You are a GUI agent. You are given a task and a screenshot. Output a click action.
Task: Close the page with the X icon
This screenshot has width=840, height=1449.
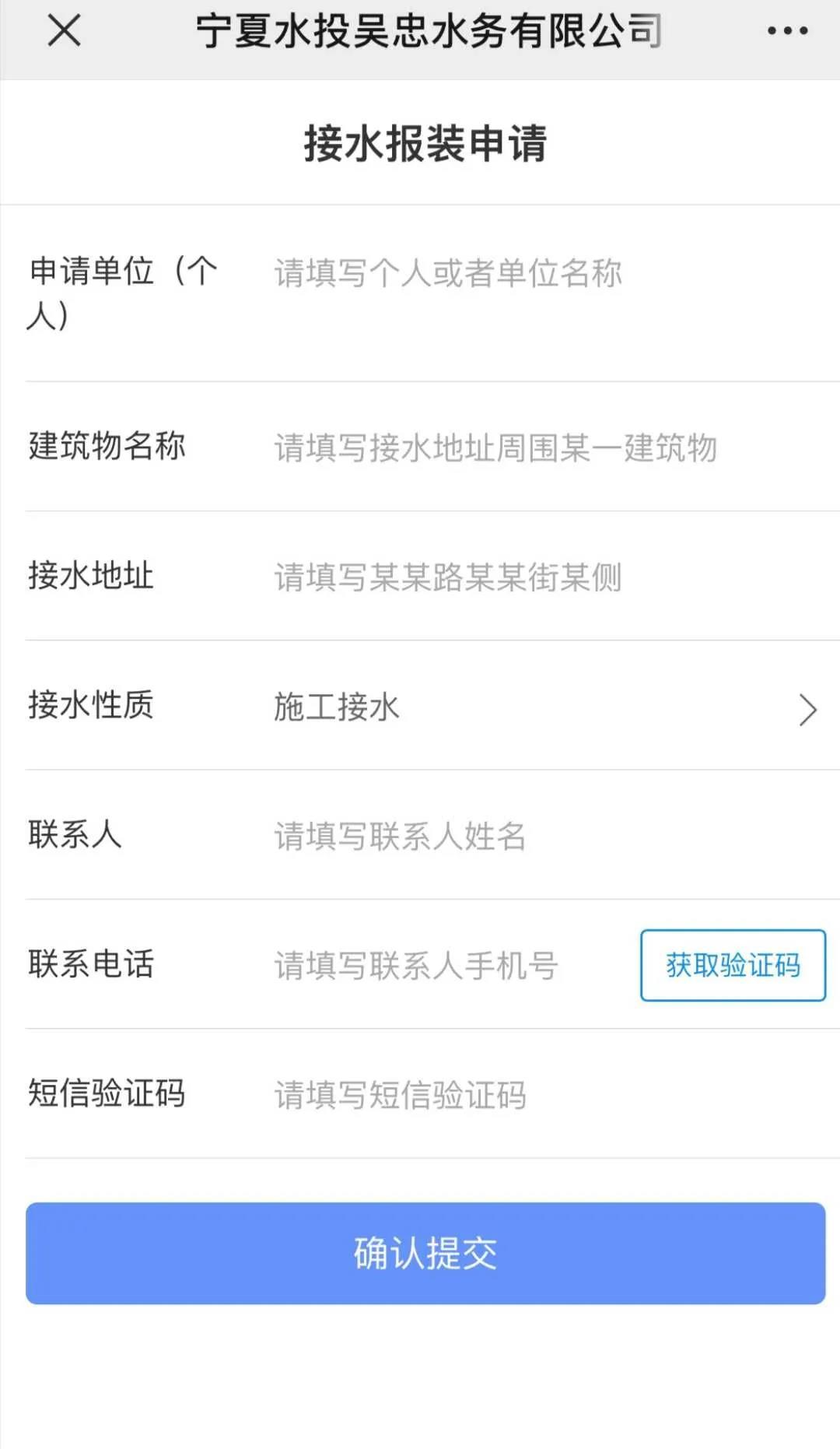point(64,32)
